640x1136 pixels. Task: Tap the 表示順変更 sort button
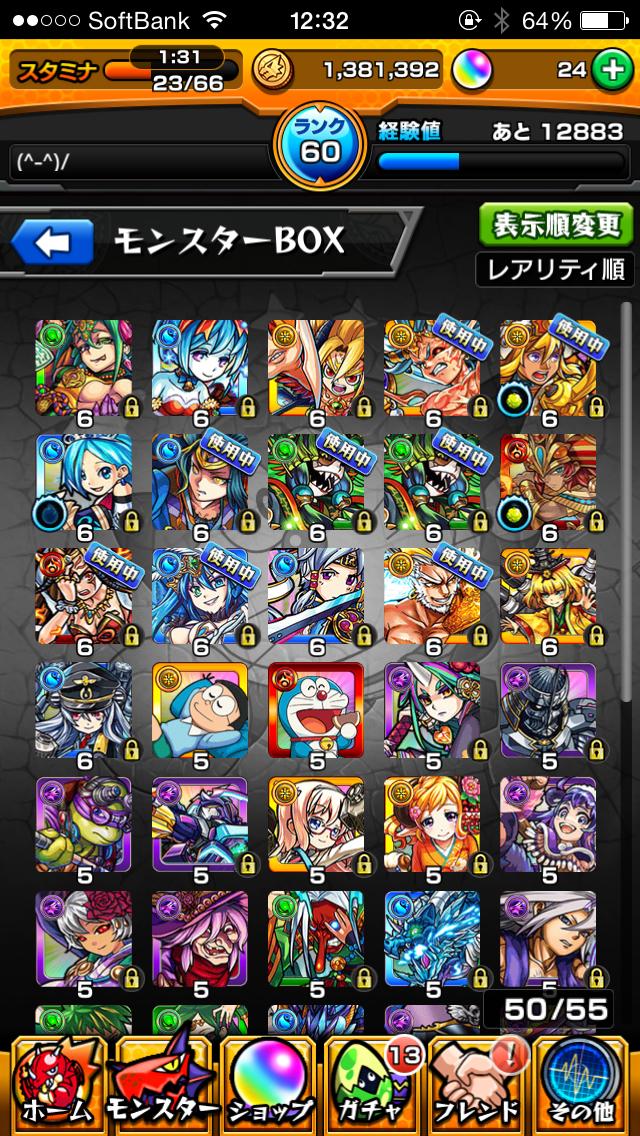pos(555,225)
